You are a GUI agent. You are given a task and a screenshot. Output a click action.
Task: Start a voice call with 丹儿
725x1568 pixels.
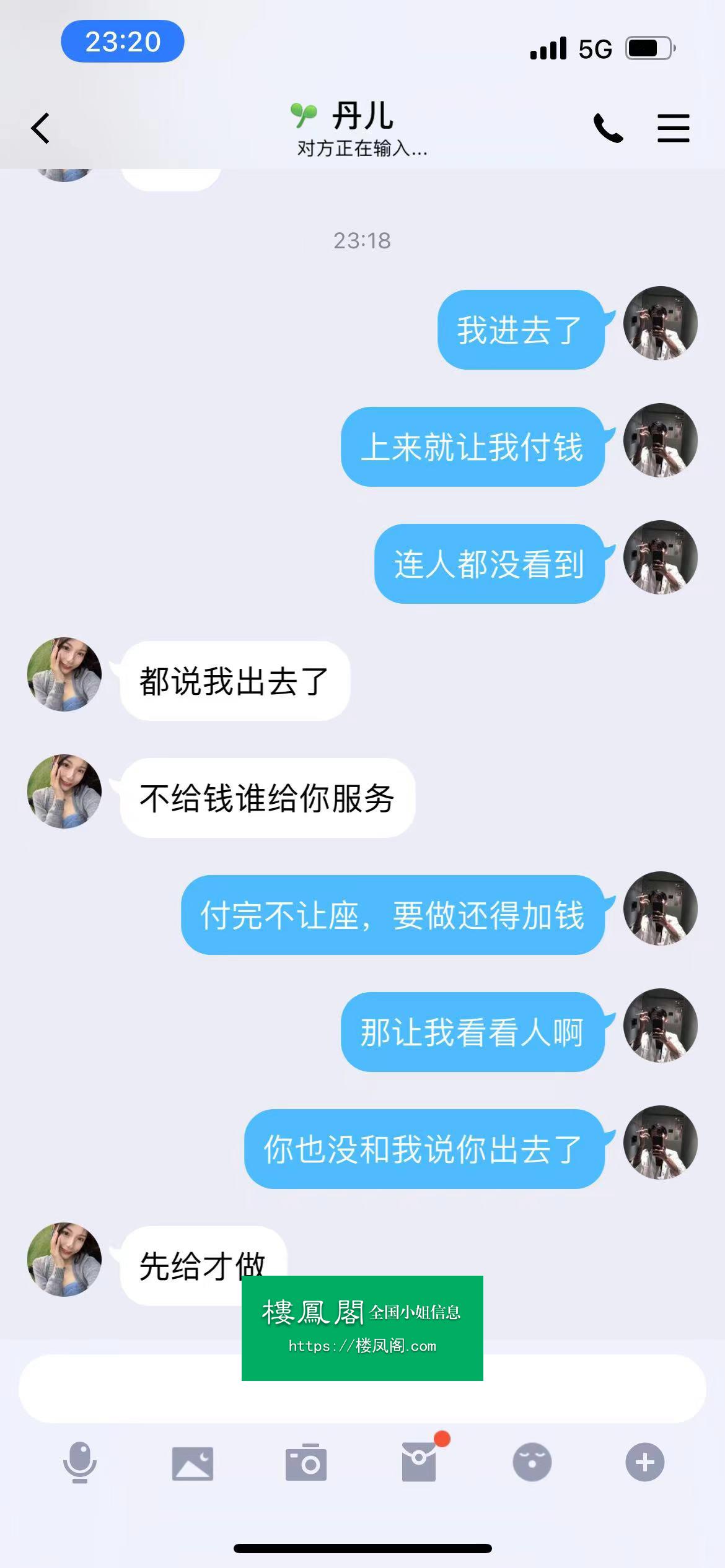point(609,128)
